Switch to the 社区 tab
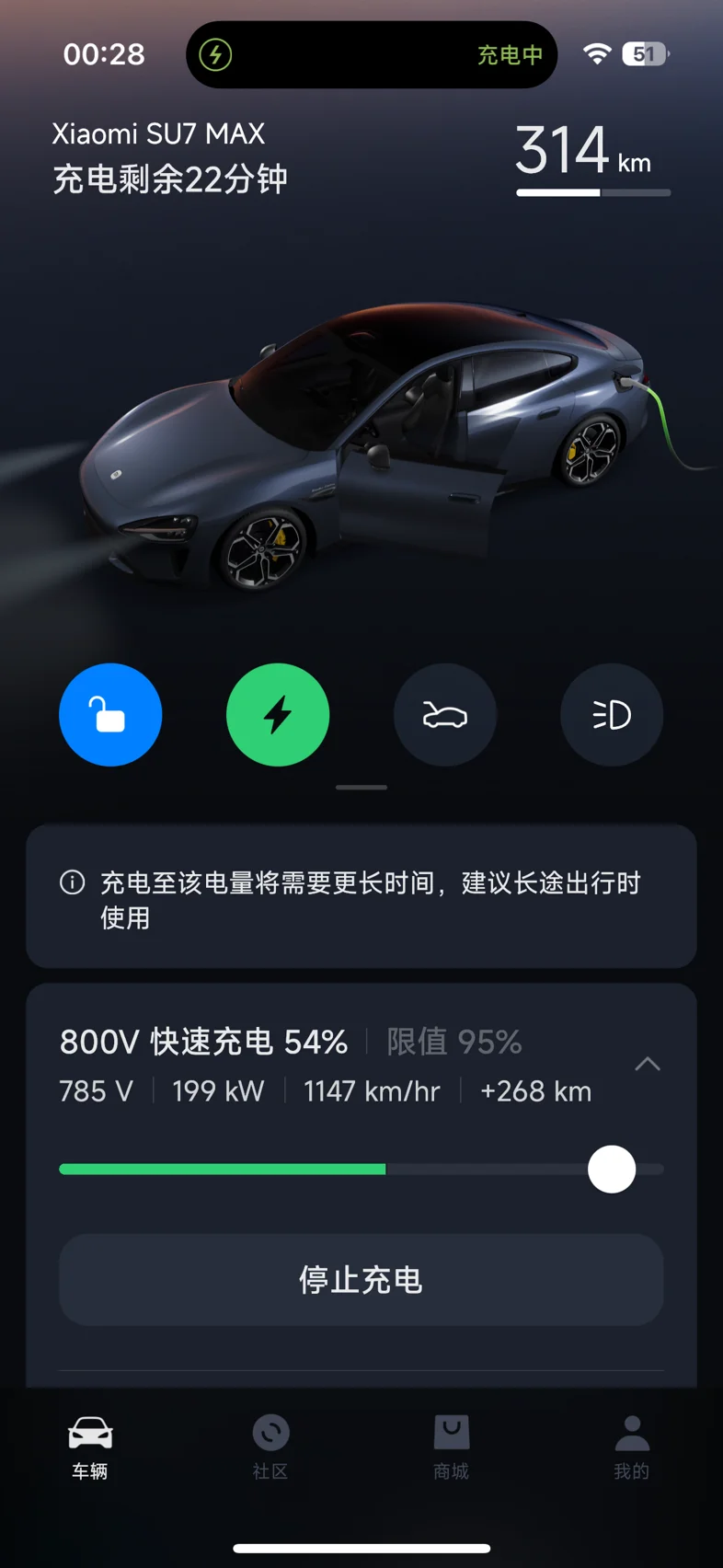This screenshot has height=1568, width=723. tap(270, 1447)
